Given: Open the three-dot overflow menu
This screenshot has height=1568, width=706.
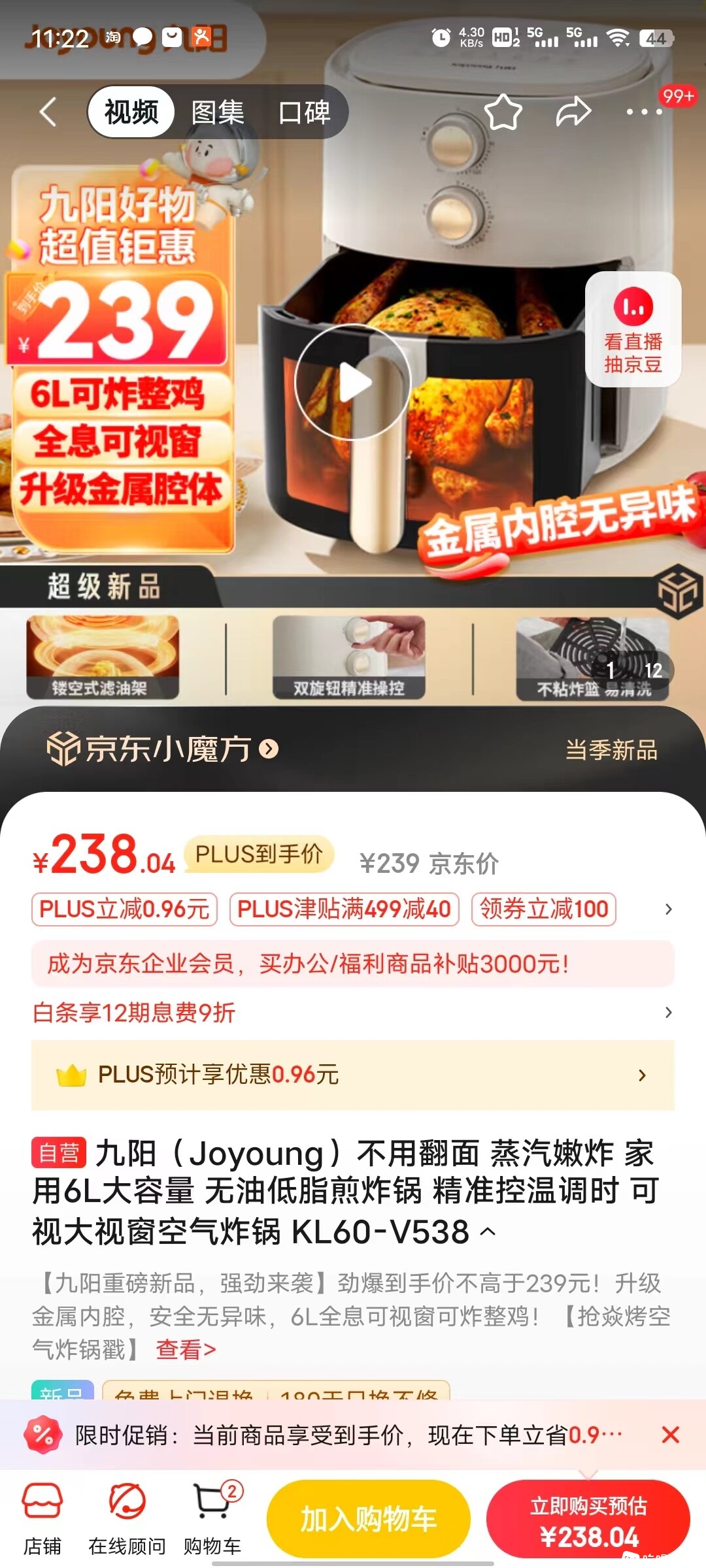Looking at the screenshot, I should 644,112.
